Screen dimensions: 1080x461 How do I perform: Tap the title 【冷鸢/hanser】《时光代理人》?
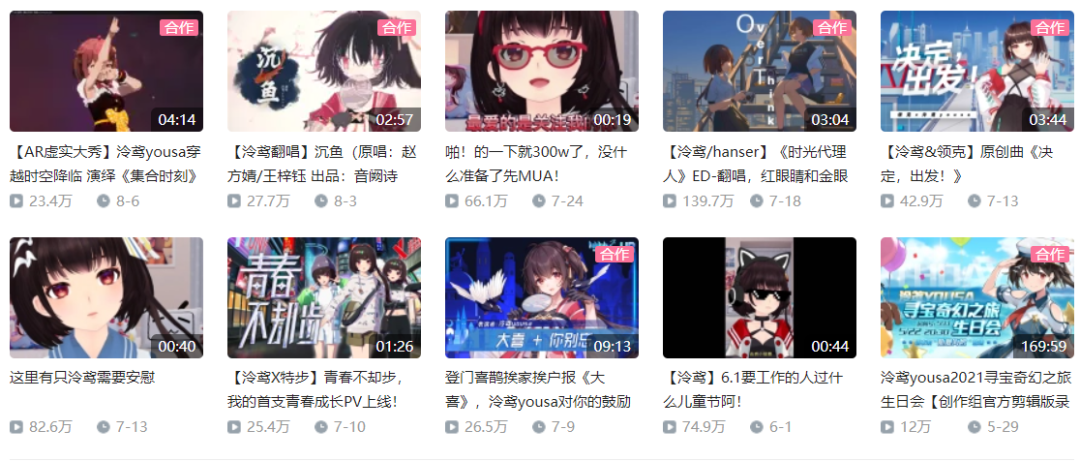(757, 164)
